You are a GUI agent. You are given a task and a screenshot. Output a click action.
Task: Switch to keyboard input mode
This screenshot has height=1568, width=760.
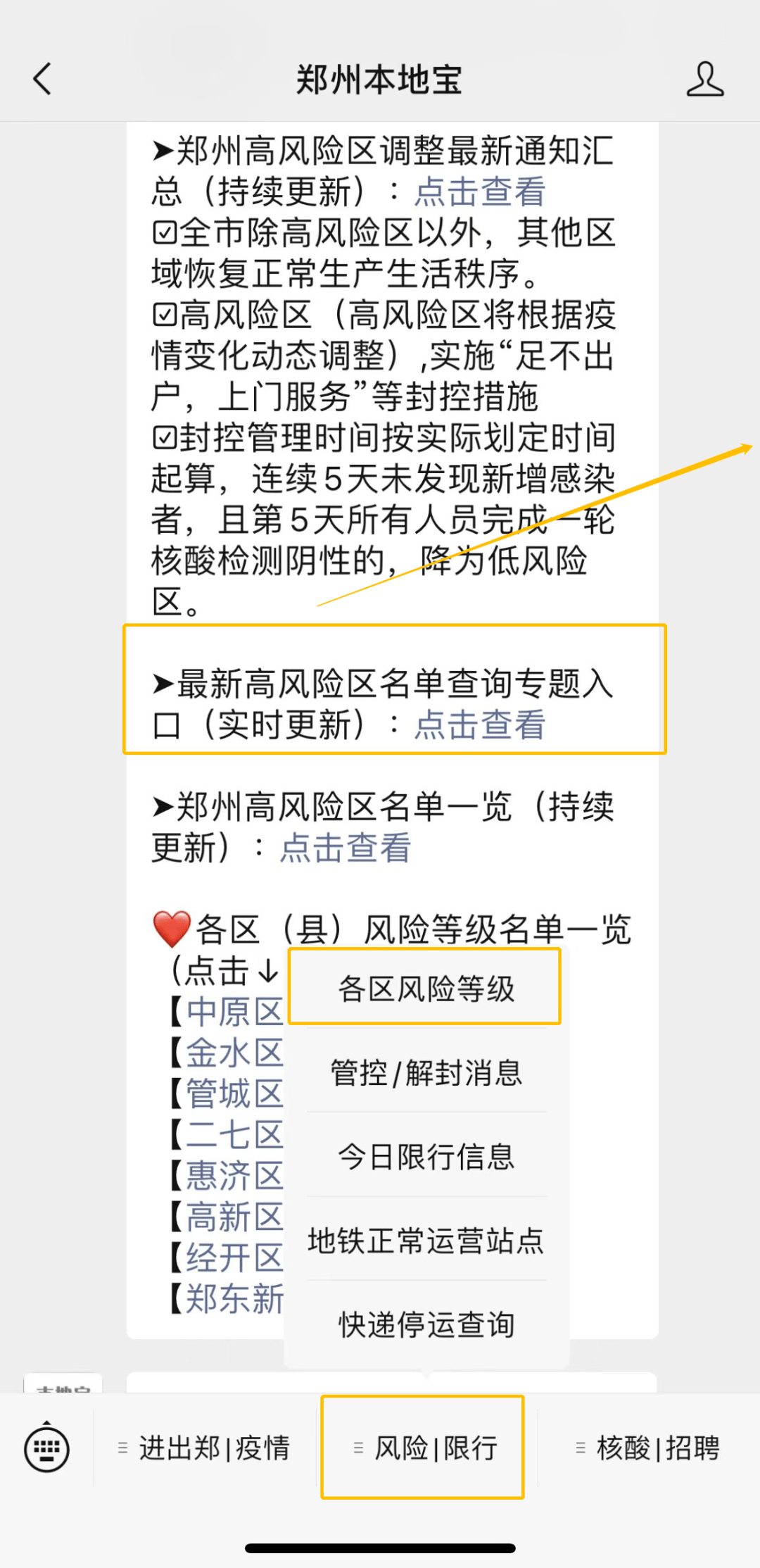click(46, 1448)
